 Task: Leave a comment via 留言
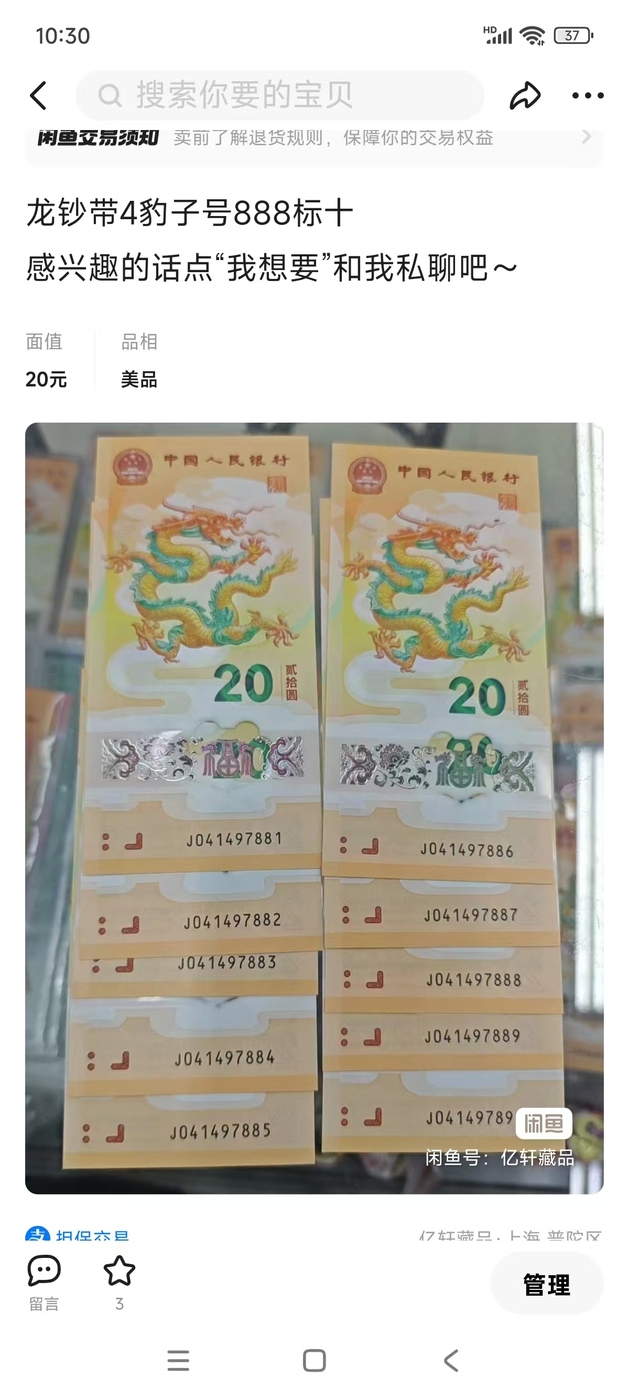point(44,1283)
